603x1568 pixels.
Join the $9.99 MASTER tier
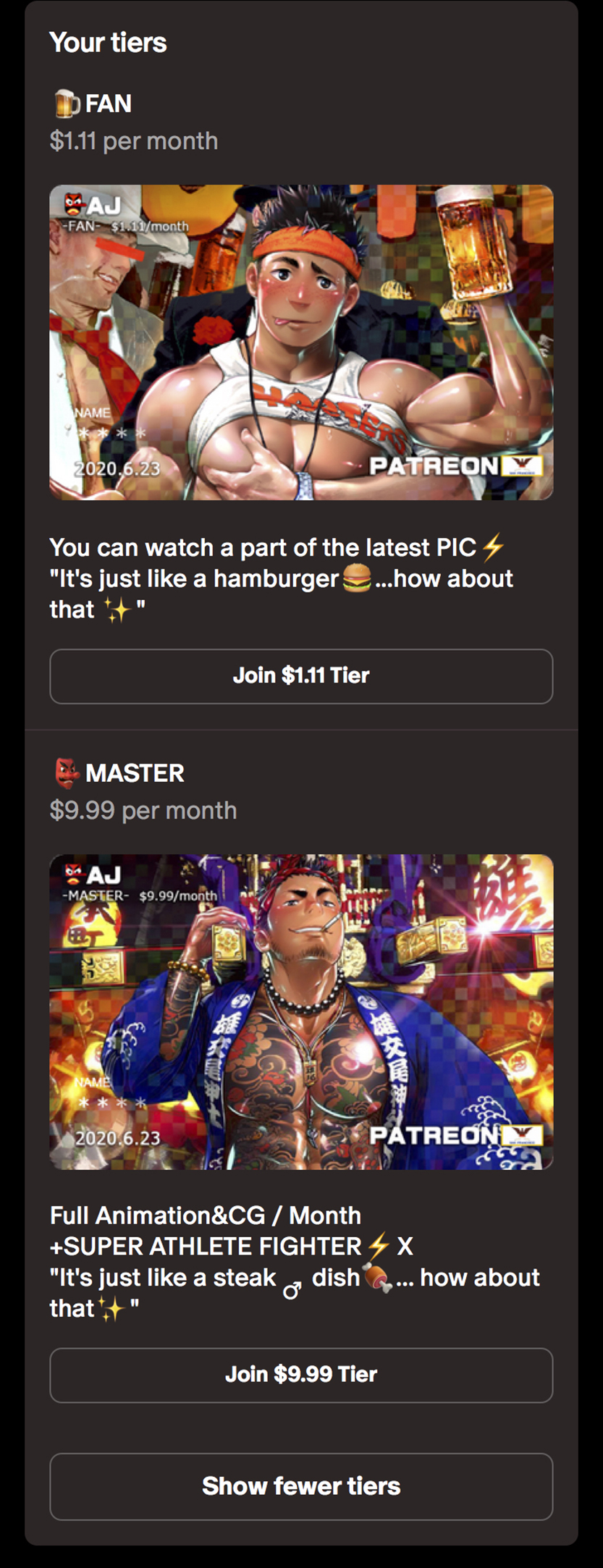click(301, 1375)
